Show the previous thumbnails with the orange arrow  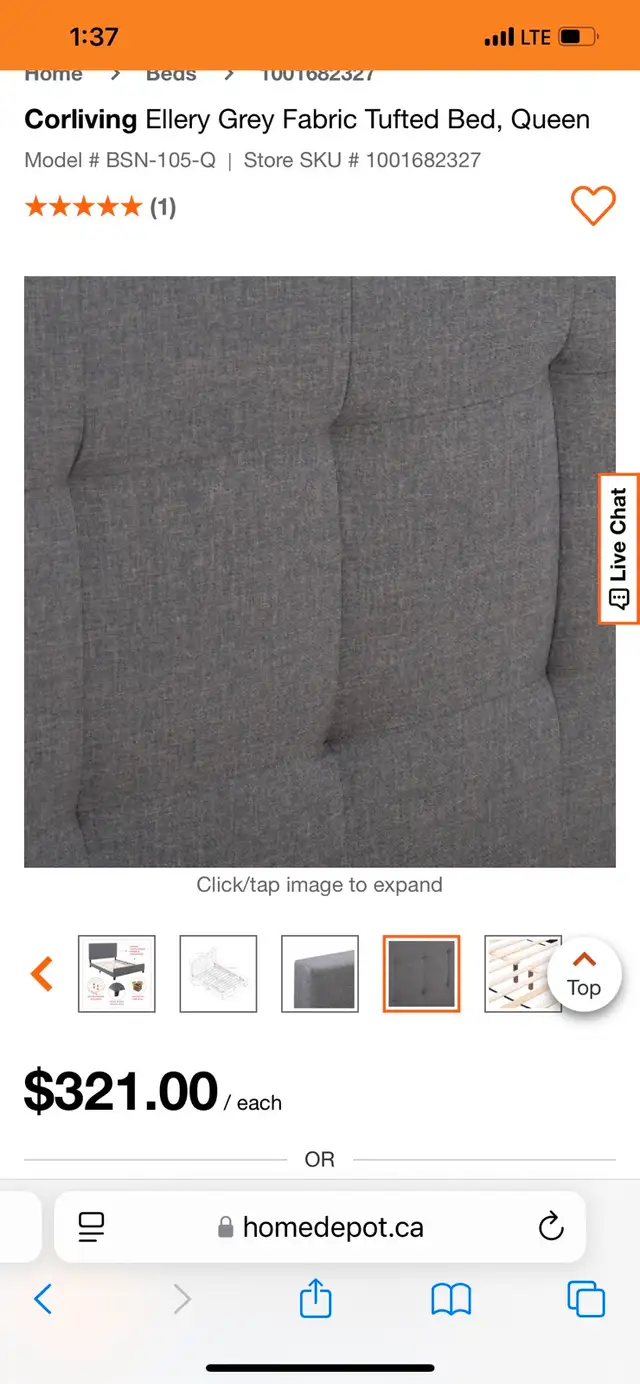tap(41, 973)
